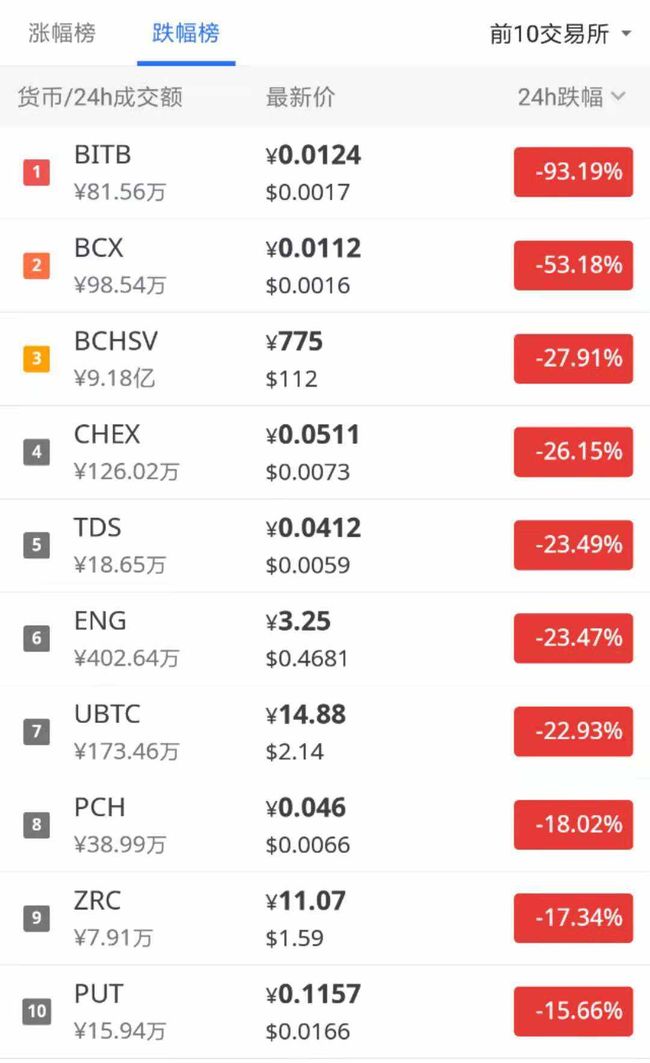View PCH coin details
The width and height of the screenshot is (650, 1063).
click(325, 825)
